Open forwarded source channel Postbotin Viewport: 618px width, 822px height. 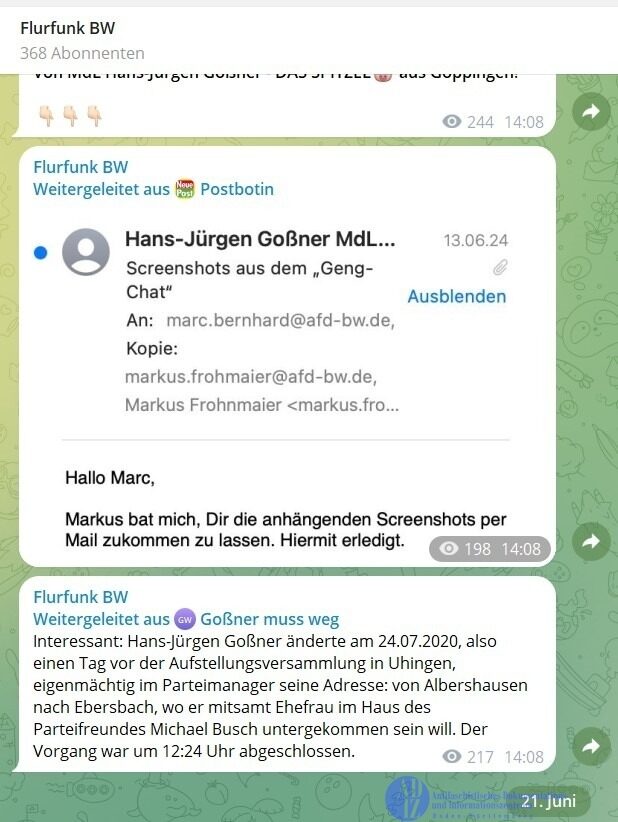tap(236, 189)
